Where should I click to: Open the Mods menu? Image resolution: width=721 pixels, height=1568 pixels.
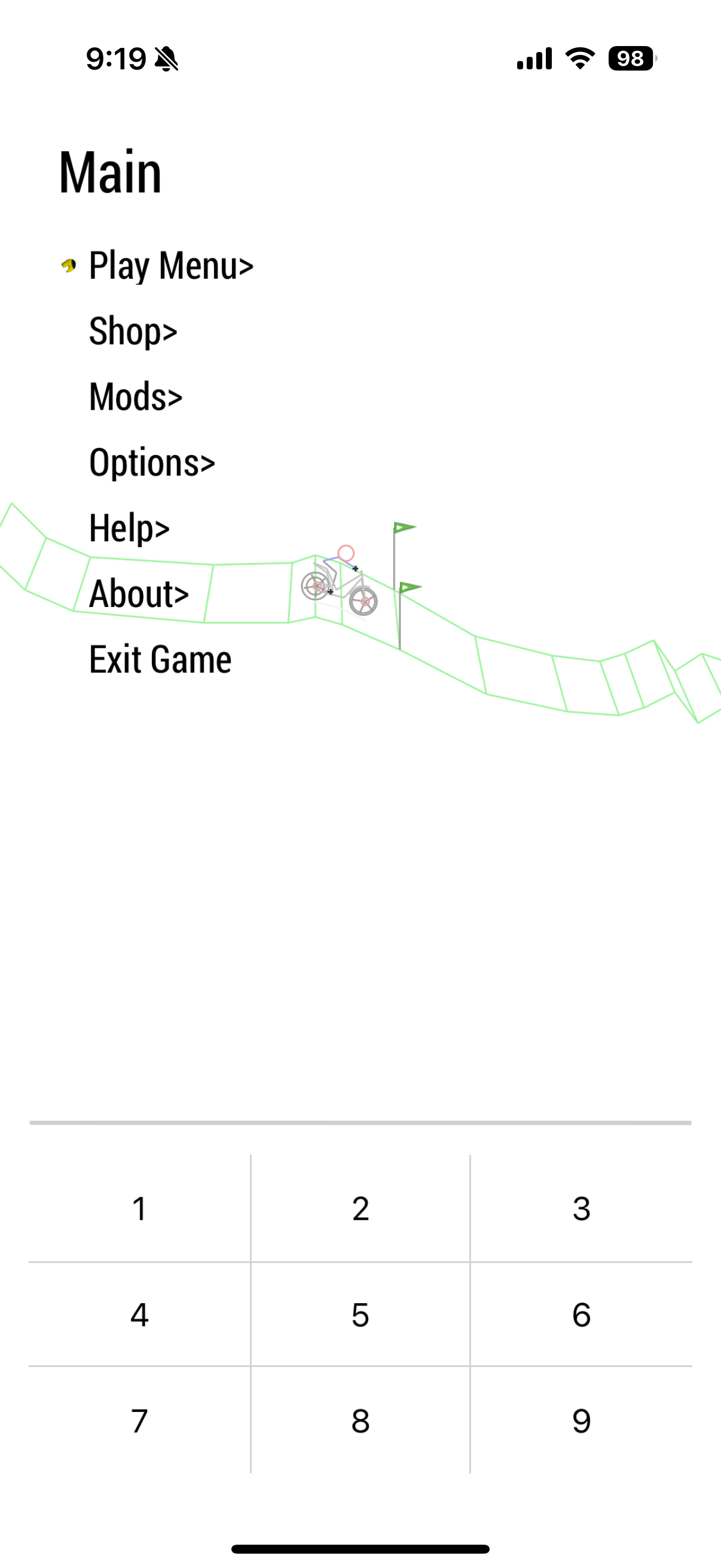(x=135, y=397)
